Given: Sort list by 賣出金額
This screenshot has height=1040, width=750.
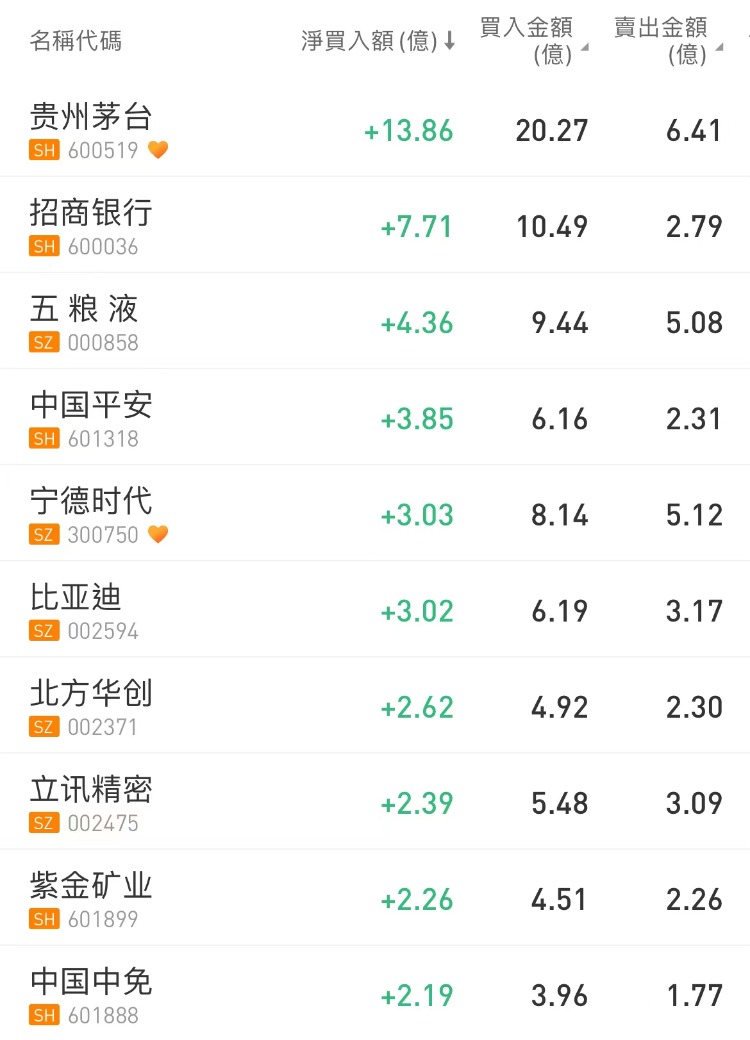Looking at the screenshot, I should click(666, 41).
